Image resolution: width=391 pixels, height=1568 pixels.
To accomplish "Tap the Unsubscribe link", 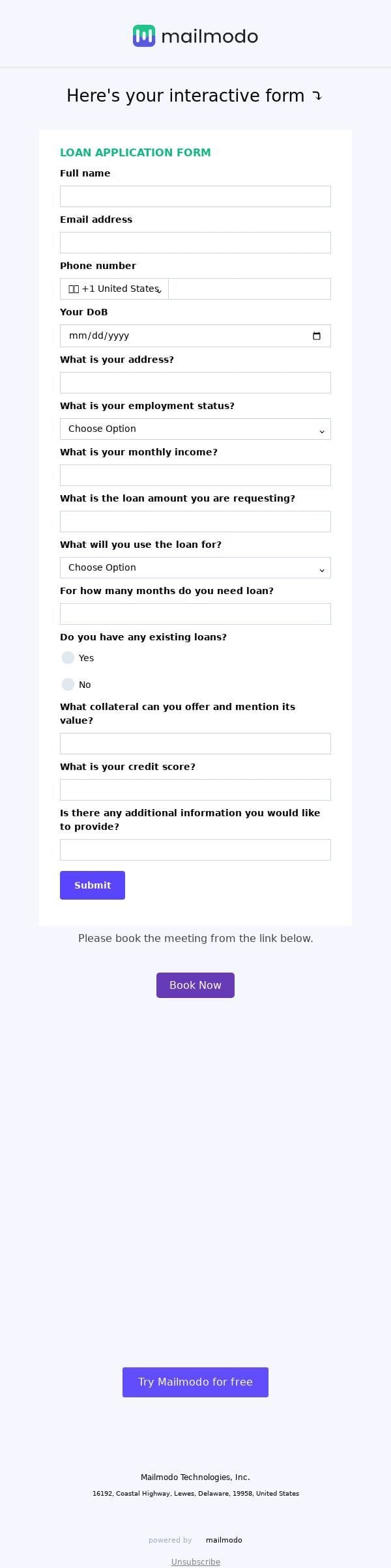I will (195, 1561).
